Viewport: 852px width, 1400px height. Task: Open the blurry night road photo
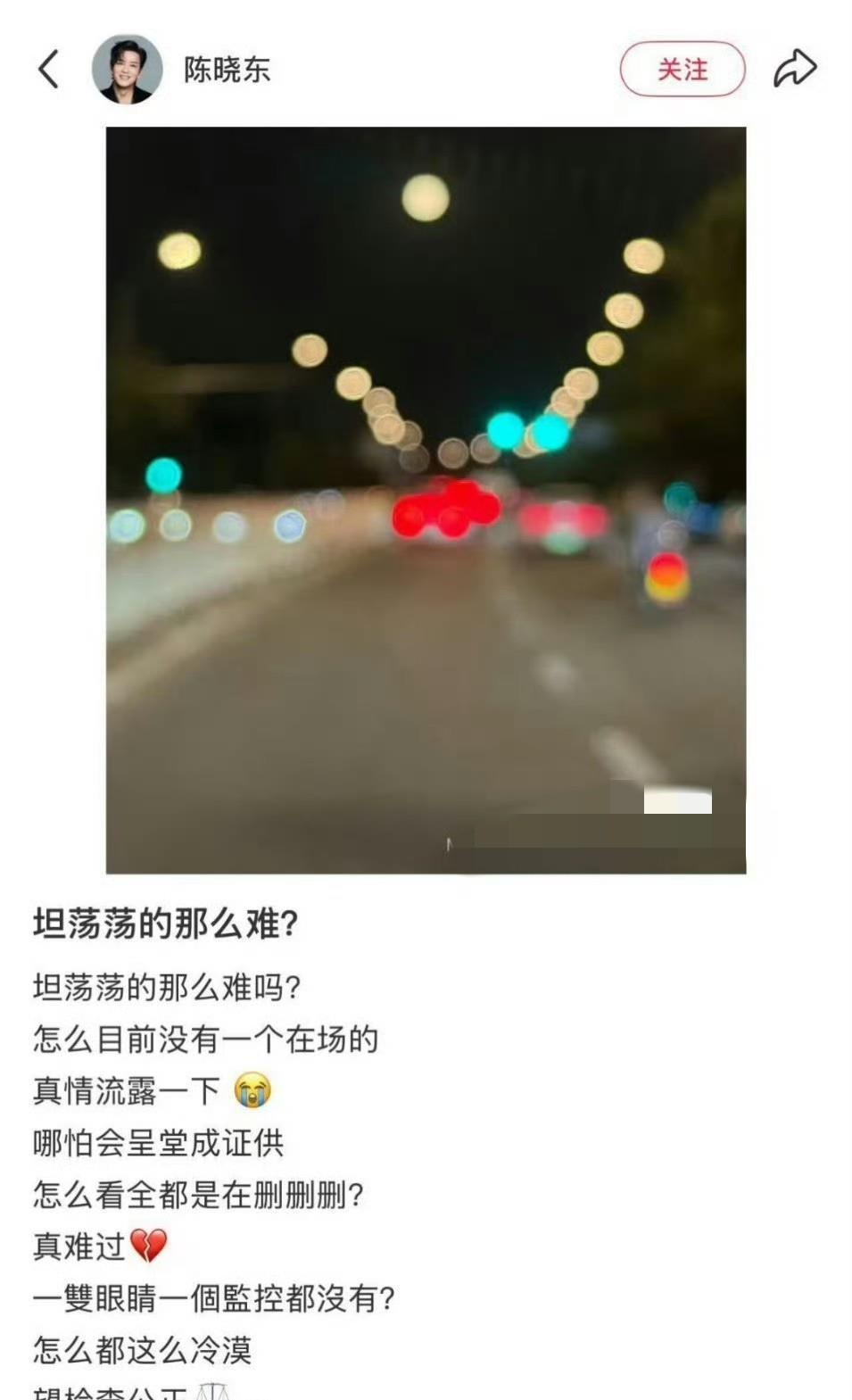point(426,500)
